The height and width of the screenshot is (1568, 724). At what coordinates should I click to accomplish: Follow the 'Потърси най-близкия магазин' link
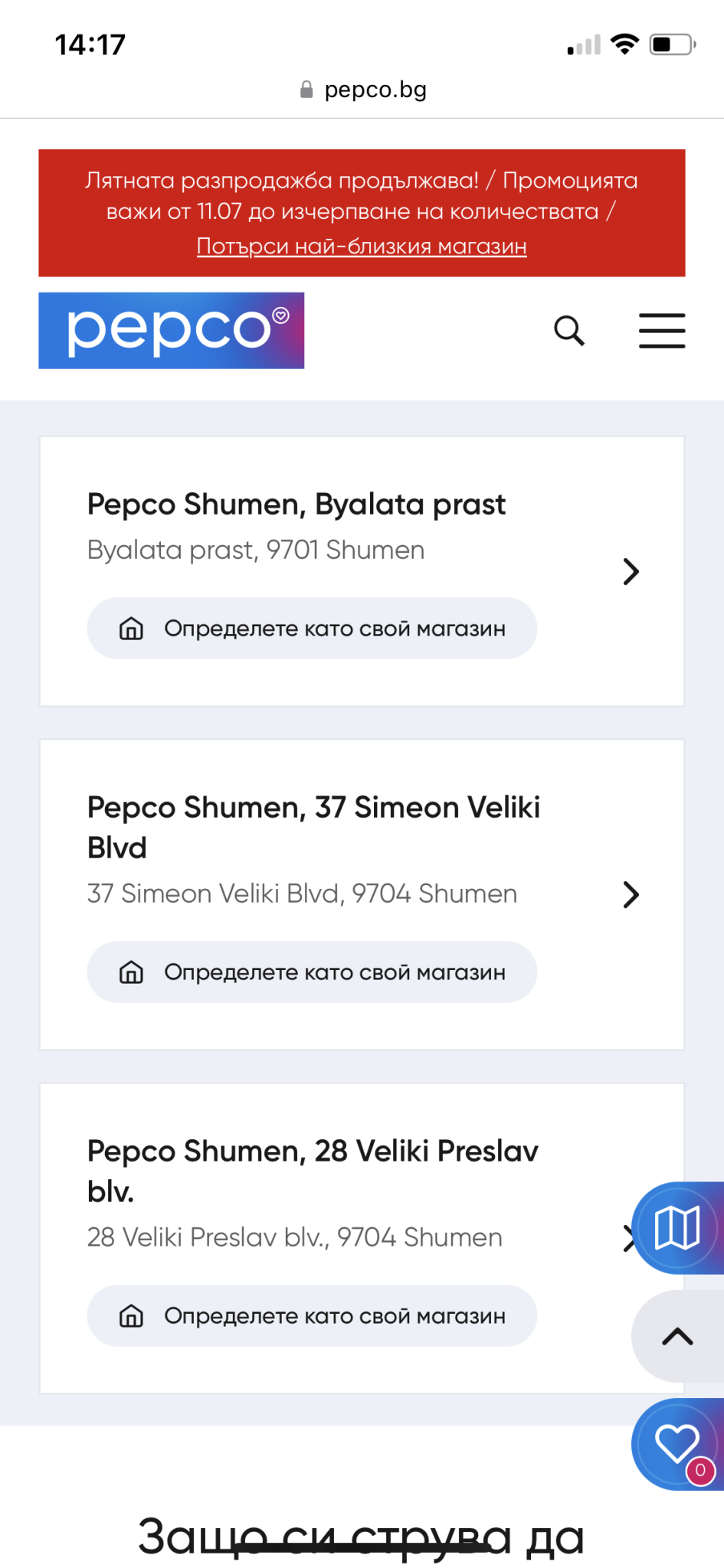[362, 247]
